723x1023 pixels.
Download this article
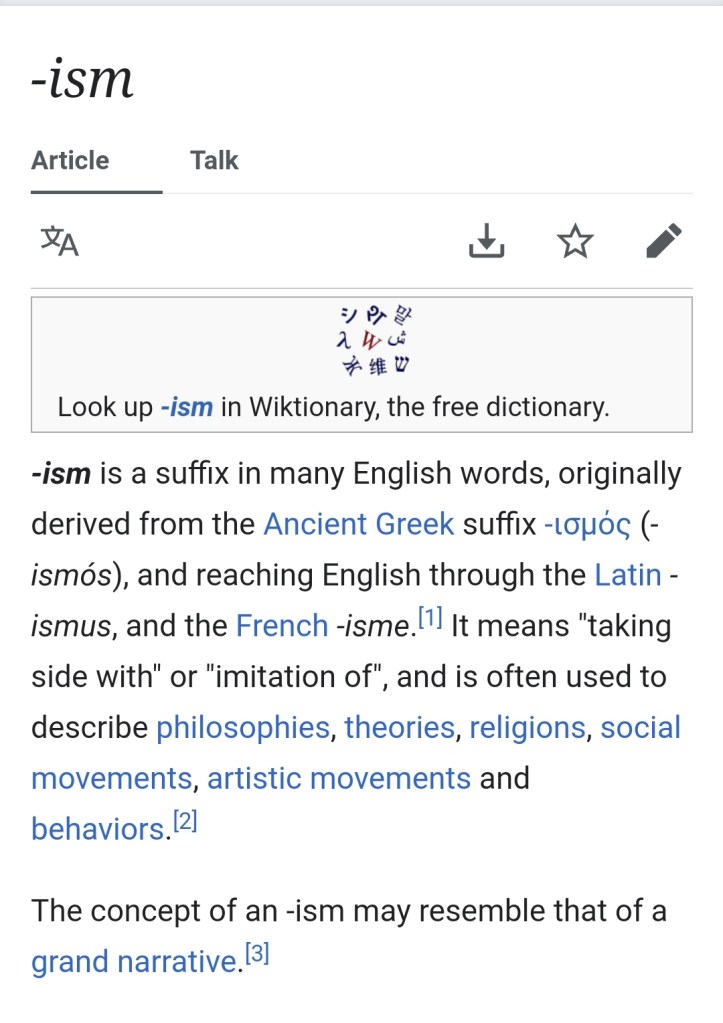[x=486, y=241]
